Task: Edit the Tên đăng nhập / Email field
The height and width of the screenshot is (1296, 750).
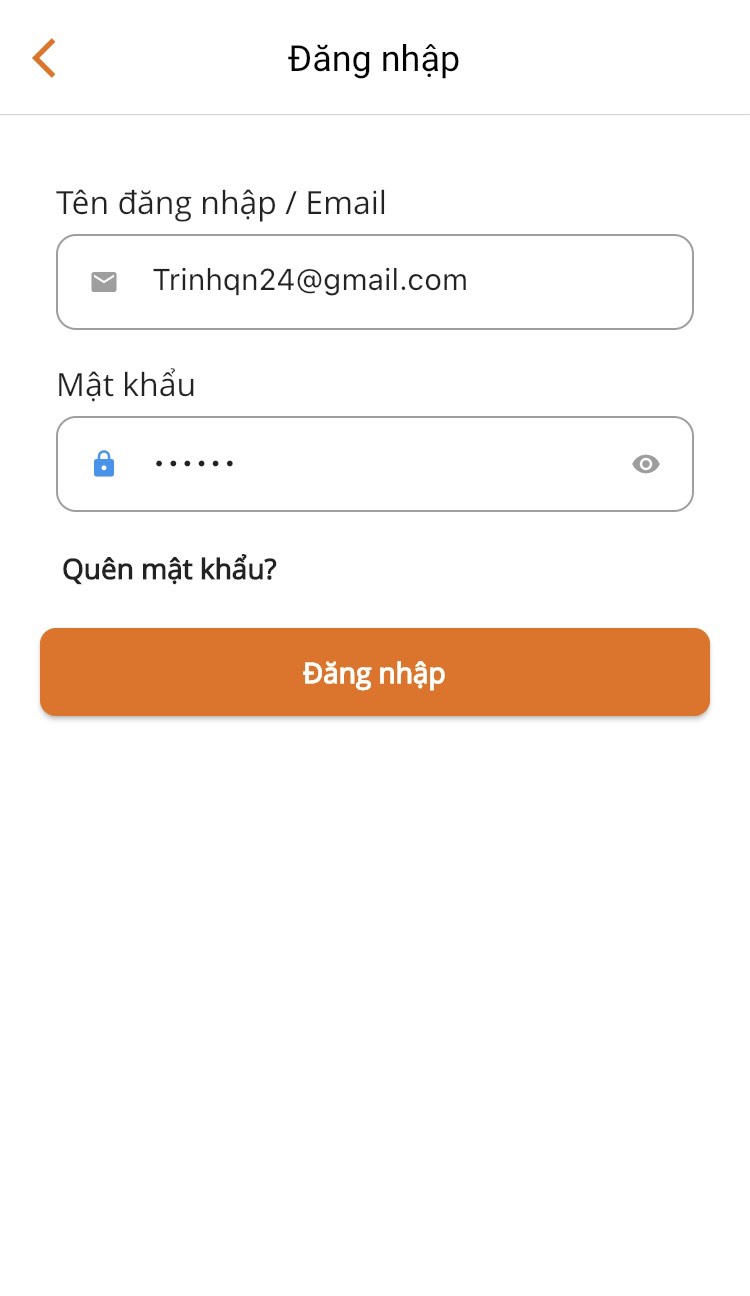Action: click(375, 282)
